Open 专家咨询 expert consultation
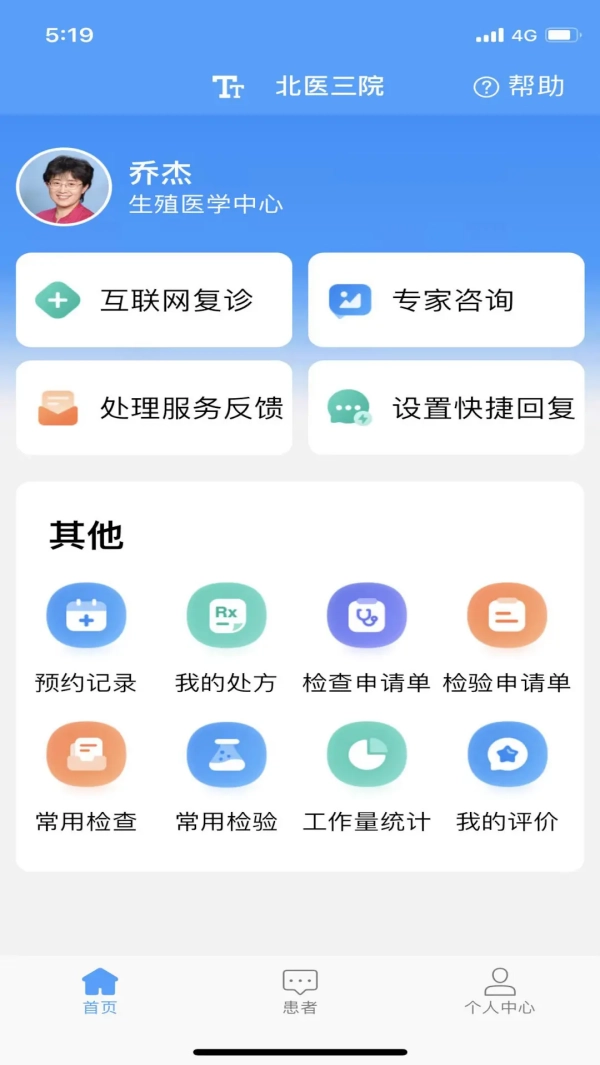This screenshot has width=600, height=1065. [446, 300]
